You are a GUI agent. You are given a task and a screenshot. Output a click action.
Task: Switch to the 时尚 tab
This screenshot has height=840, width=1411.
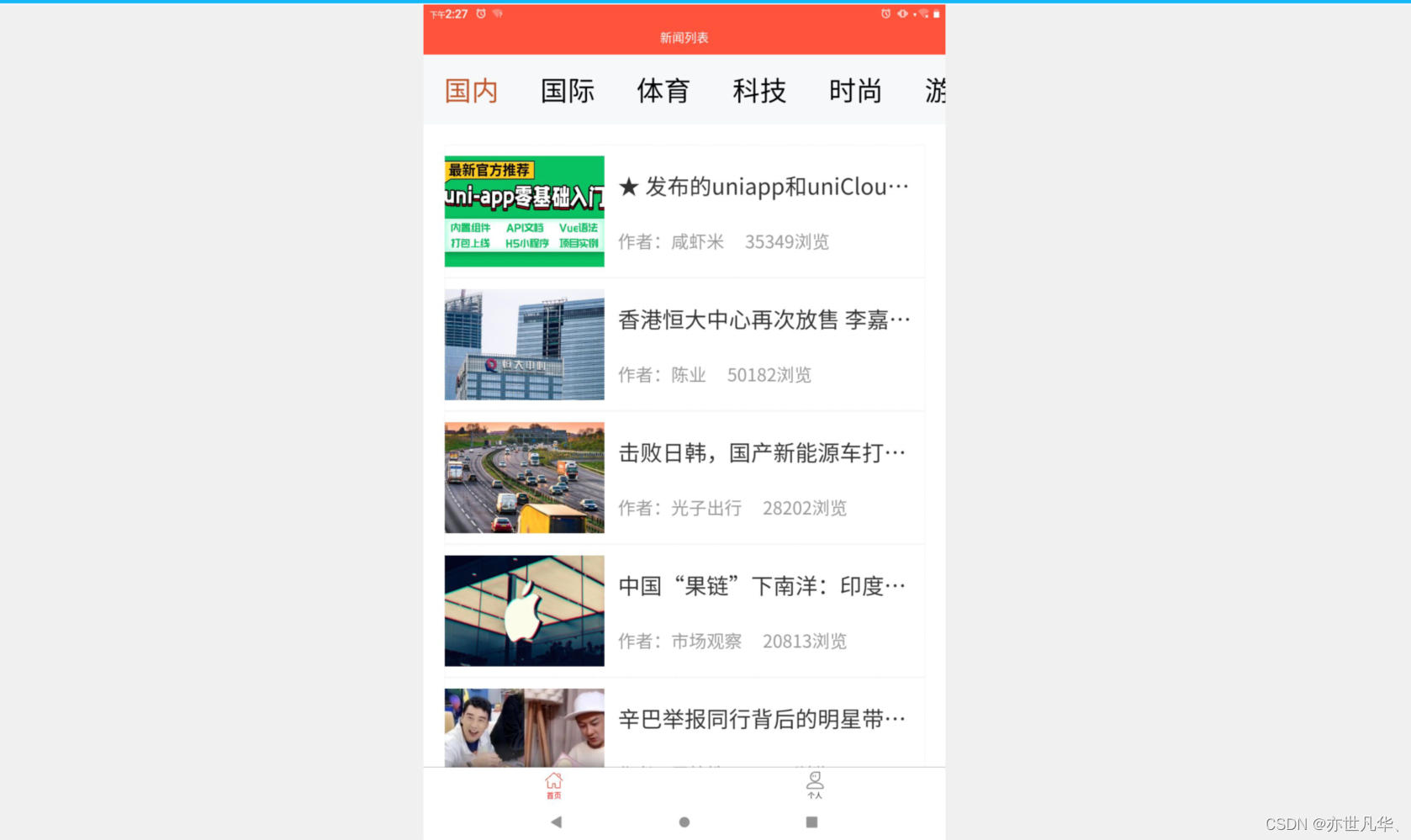[855, 91]
